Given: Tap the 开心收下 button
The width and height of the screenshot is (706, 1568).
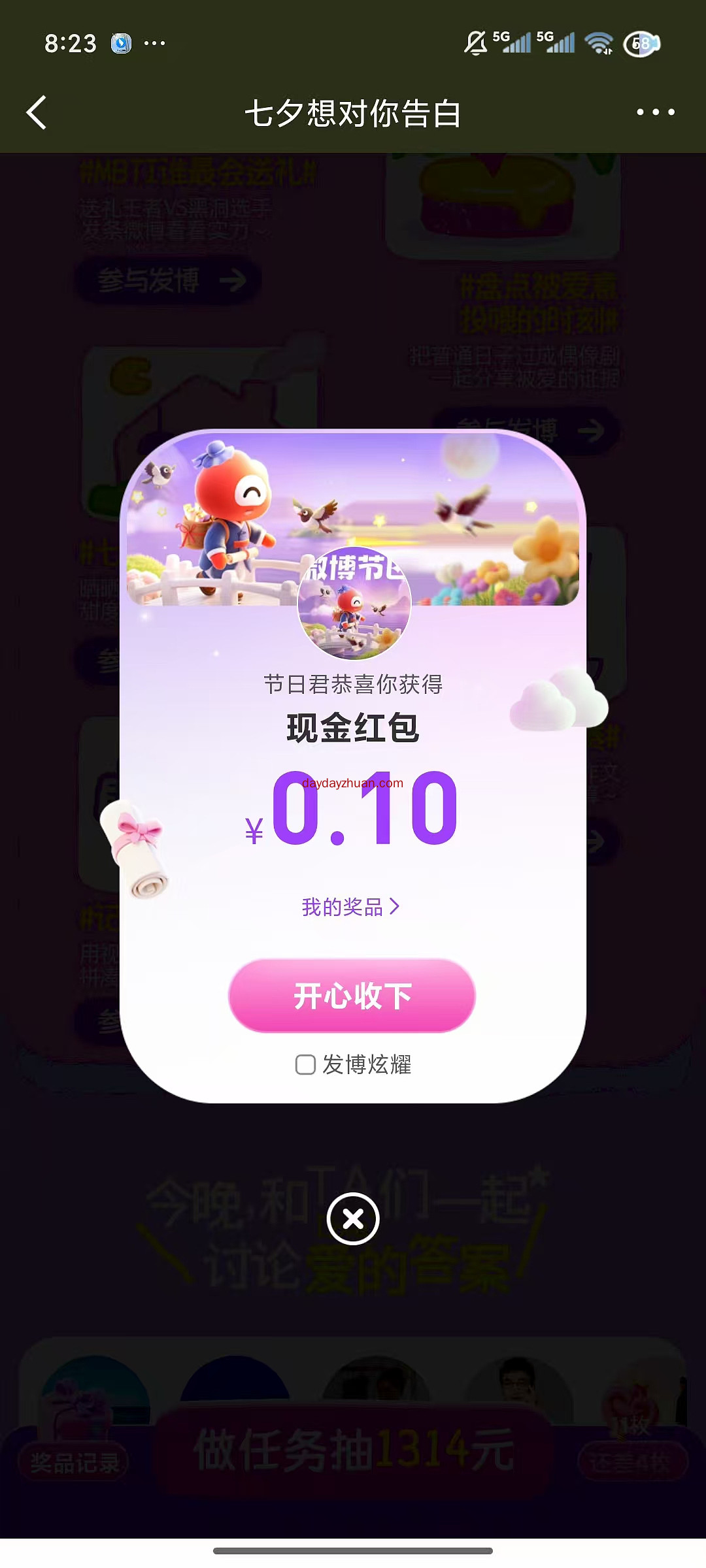Looking at the screenshot, I should pyautogui.click(x=352, y=996).
